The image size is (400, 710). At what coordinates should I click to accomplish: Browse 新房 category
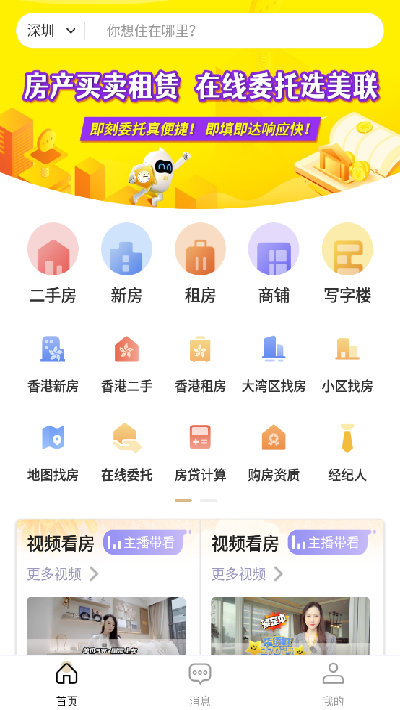(126, 263)
